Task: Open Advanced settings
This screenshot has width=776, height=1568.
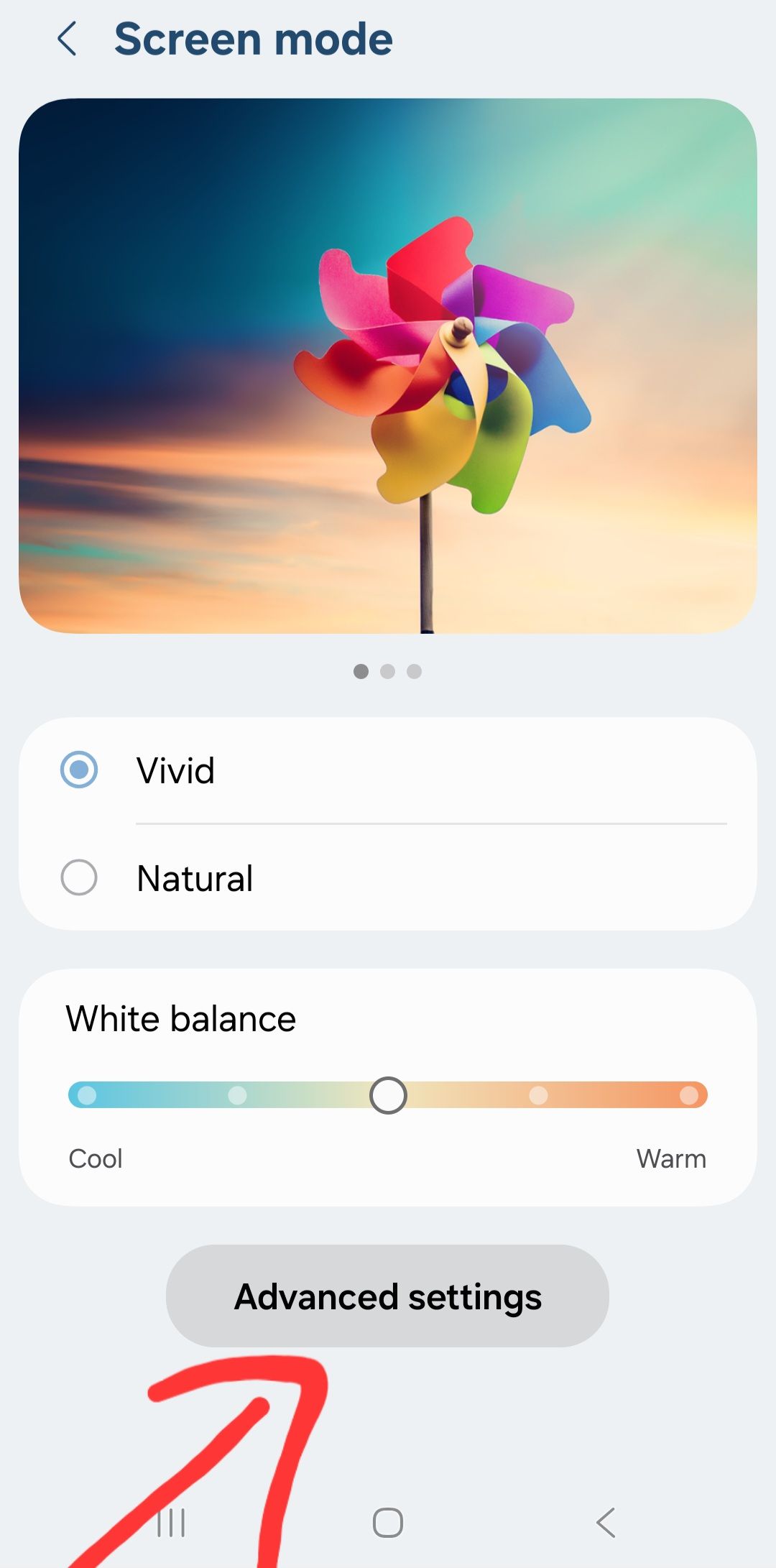Action: [387, 1296]
